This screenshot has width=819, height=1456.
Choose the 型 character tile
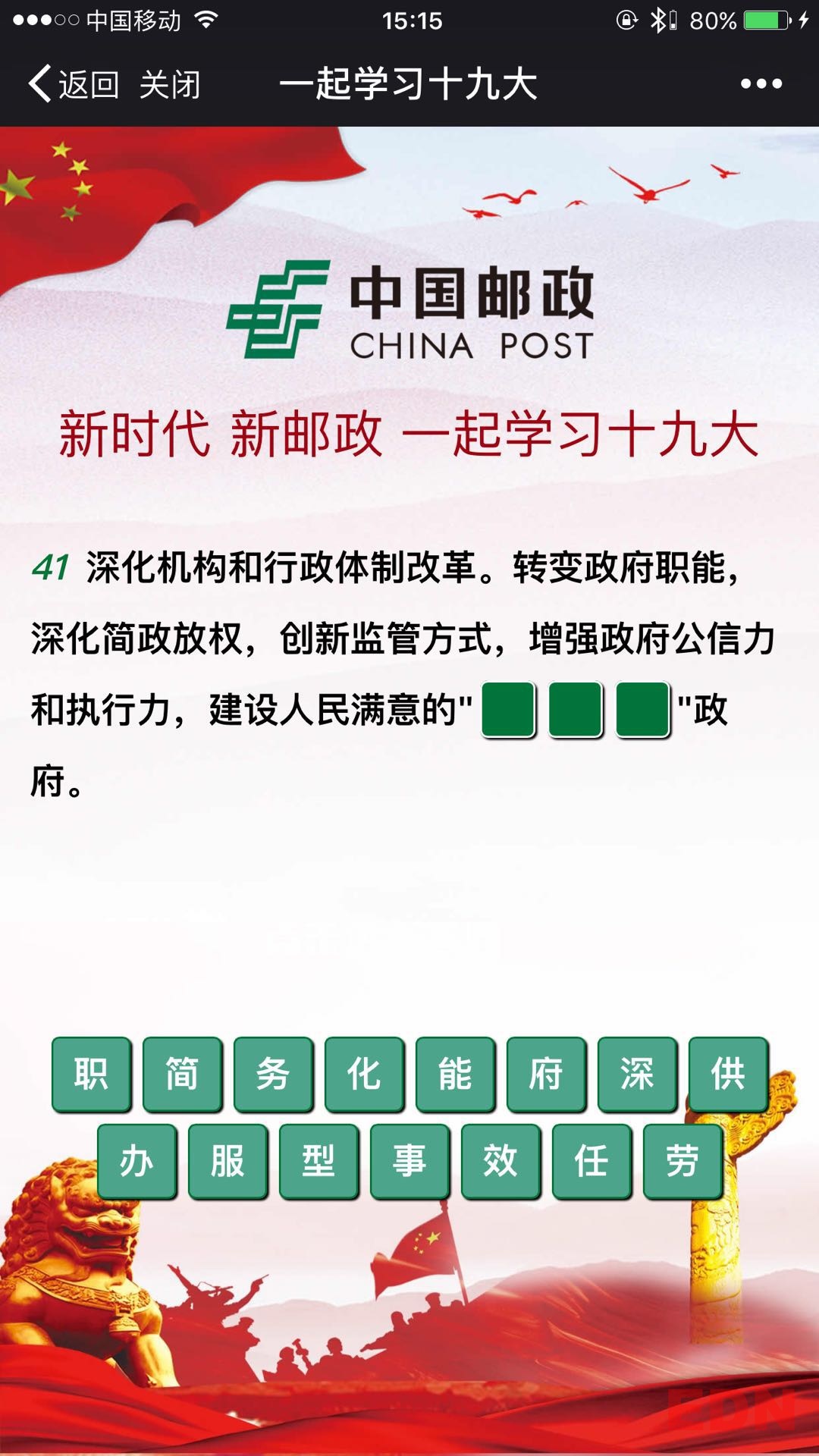pos(319,1161)
